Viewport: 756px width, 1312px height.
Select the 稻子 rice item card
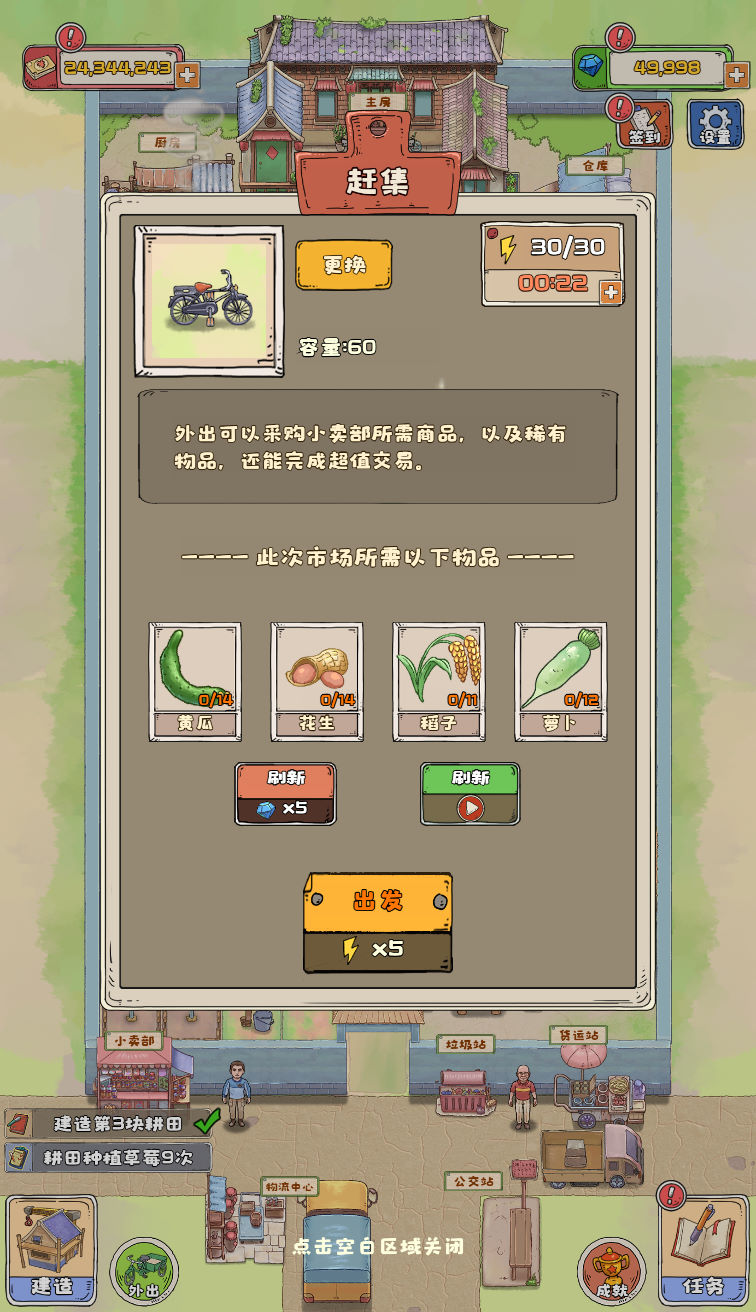click(439, 681)
